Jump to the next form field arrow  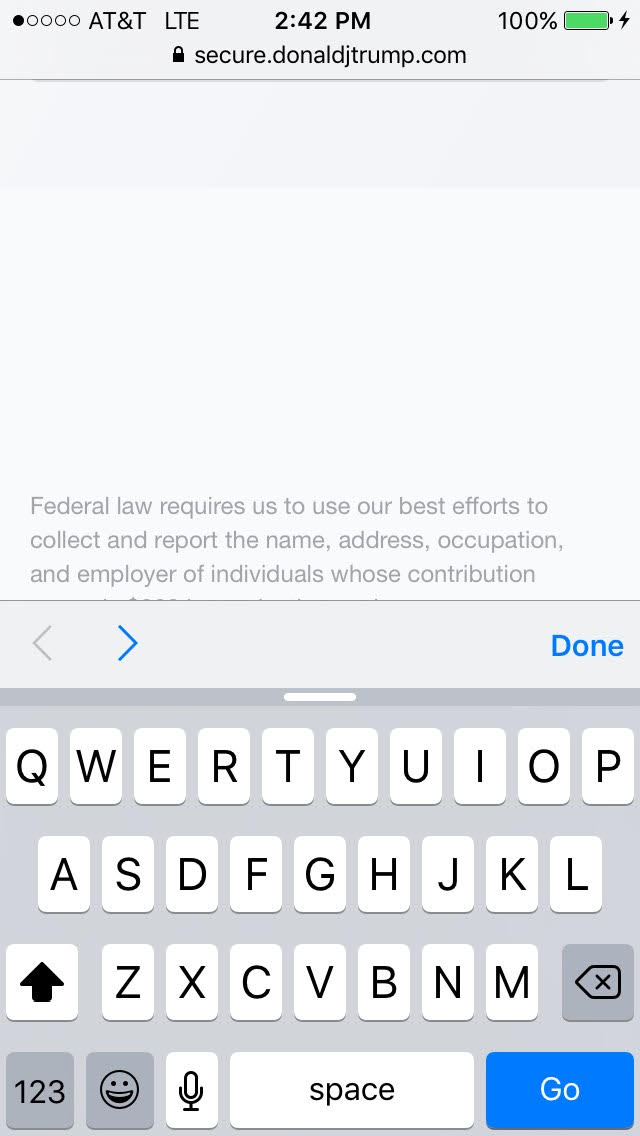[127, 644]
